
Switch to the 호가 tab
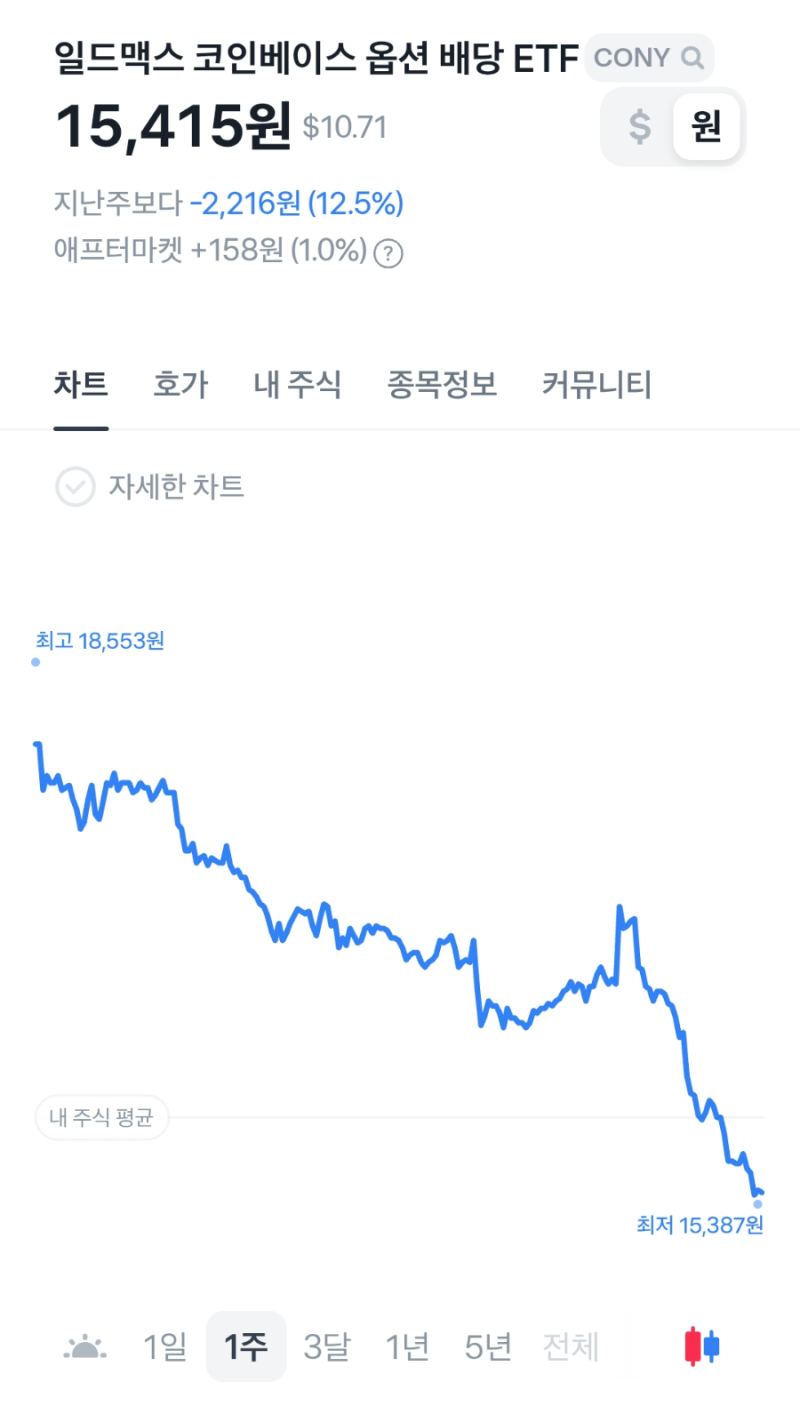pos(180,385)
